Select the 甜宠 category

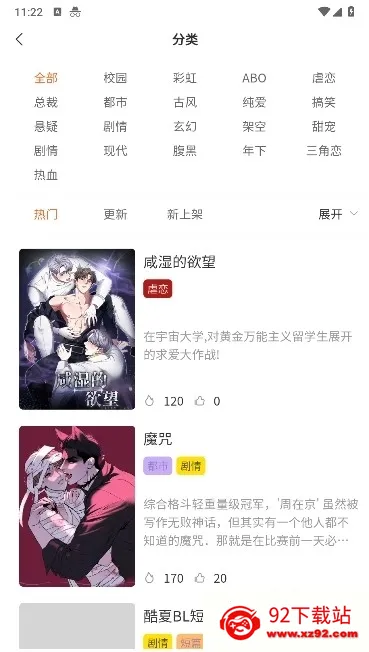click(324, 126)
